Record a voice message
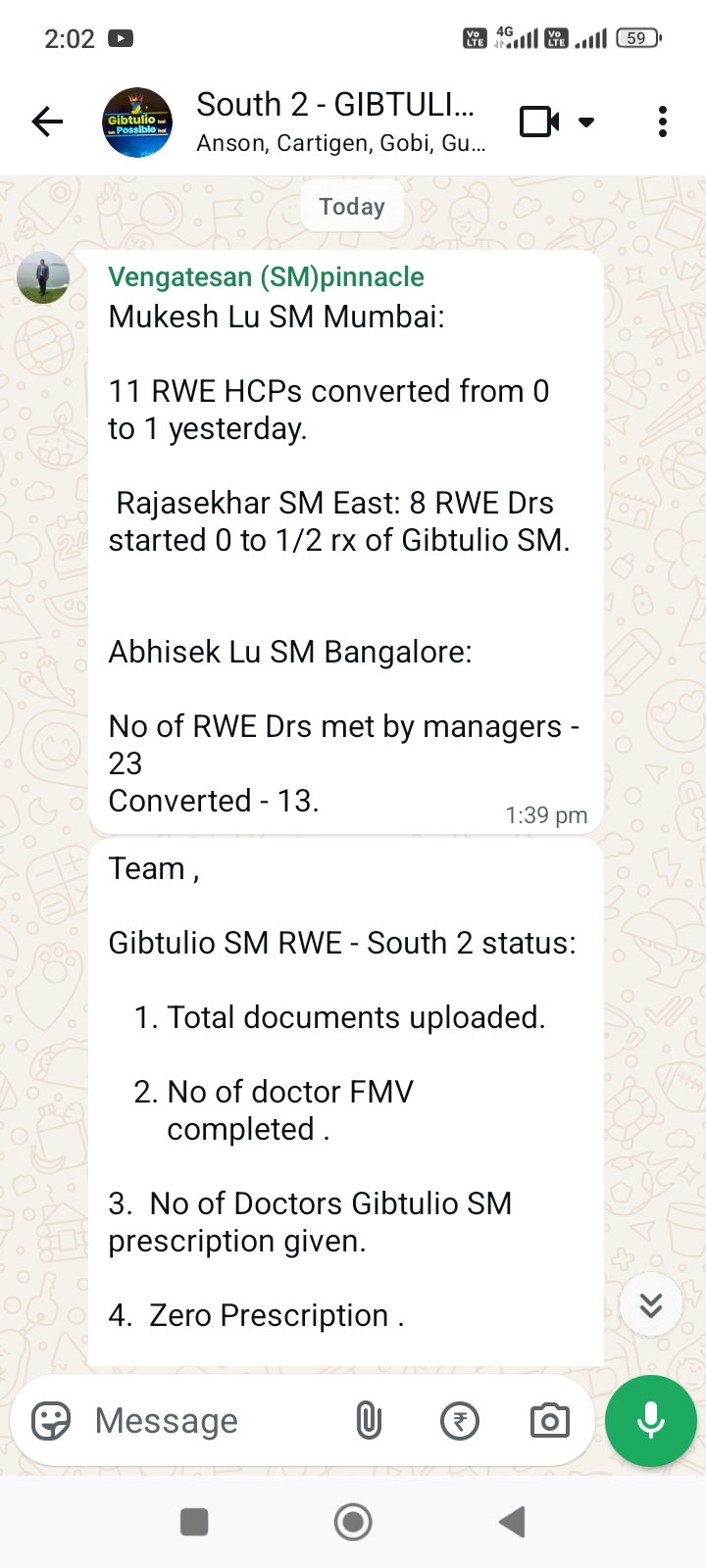The image size is (706, 1568). [x=651, y=1421]
